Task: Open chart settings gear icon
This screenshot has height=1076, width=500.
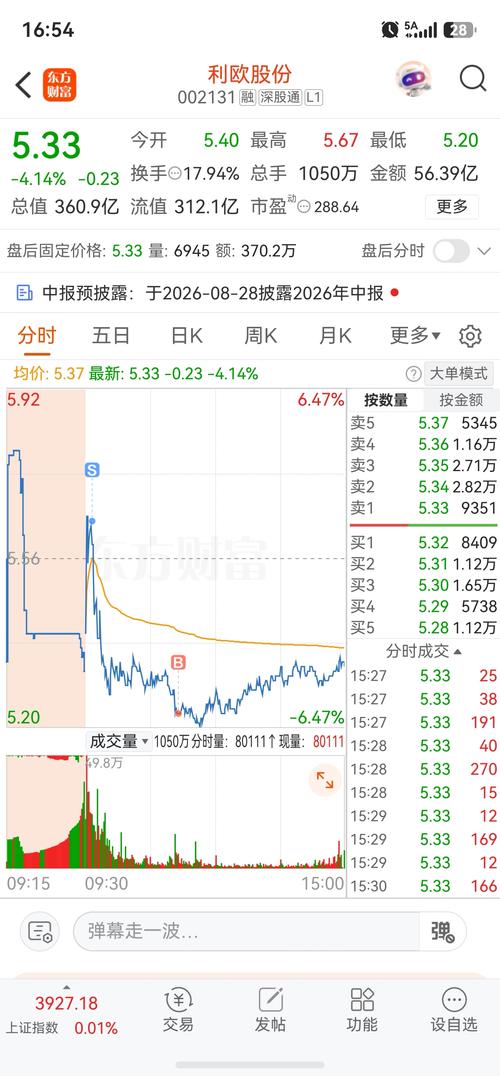Action: tap(470, 336)
